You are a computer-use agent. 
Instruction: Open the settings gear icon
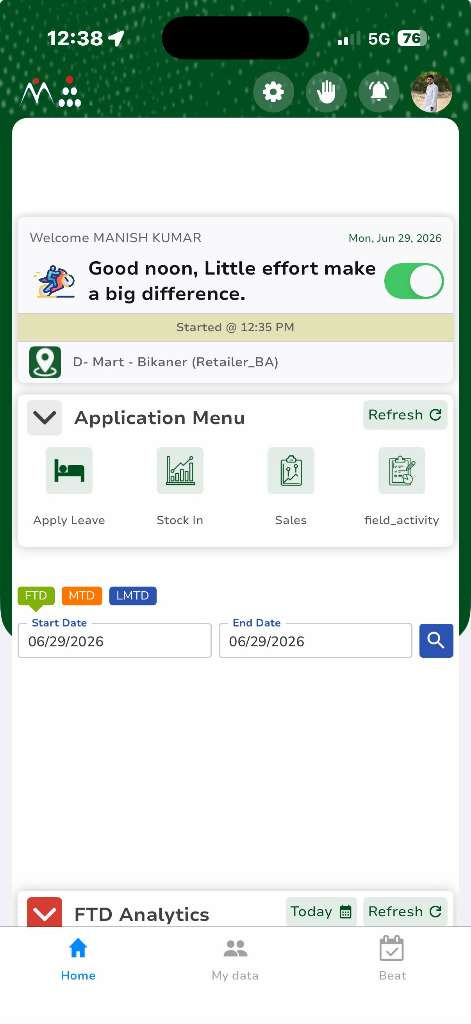(x=273, y=92)
